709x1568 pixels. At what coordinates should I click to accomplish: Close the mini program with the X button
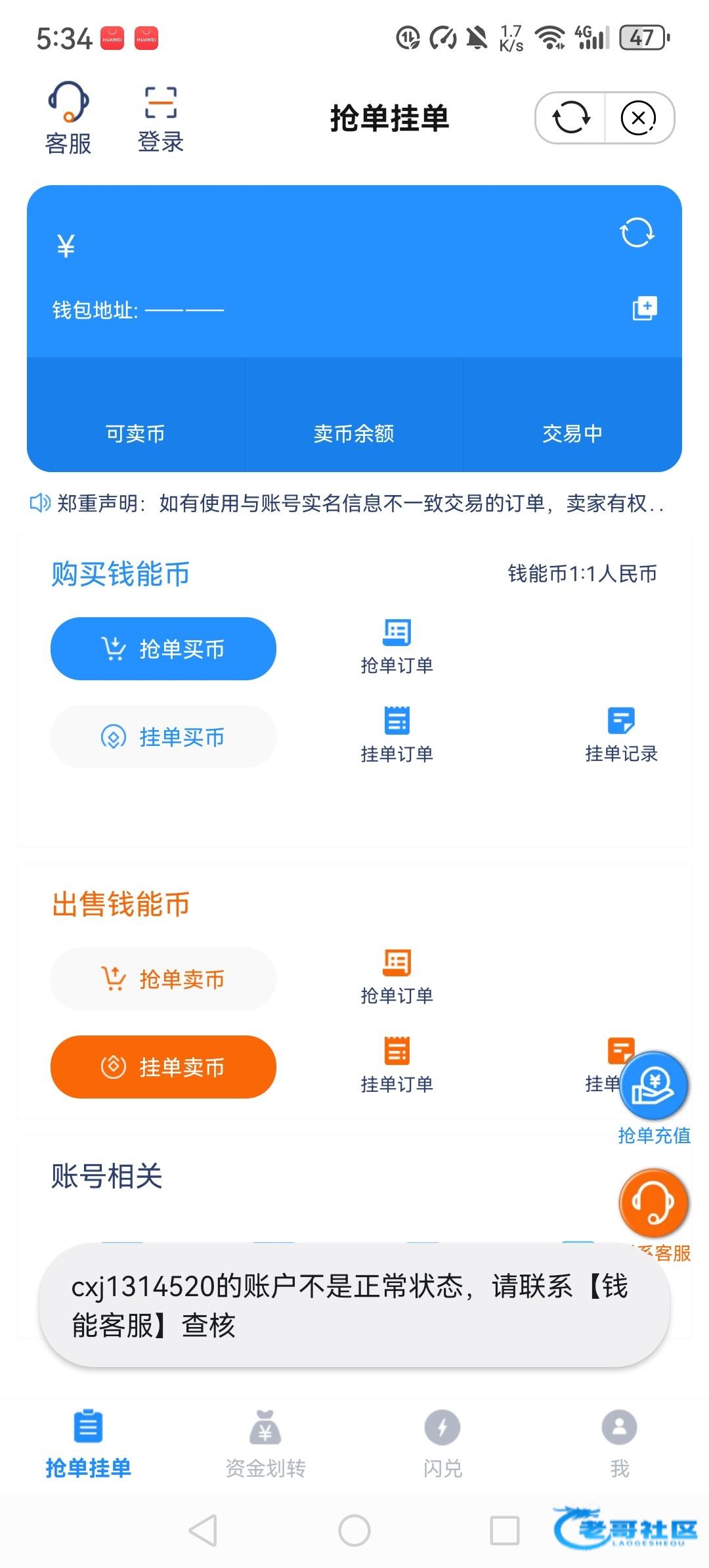(x=639, y=118)
